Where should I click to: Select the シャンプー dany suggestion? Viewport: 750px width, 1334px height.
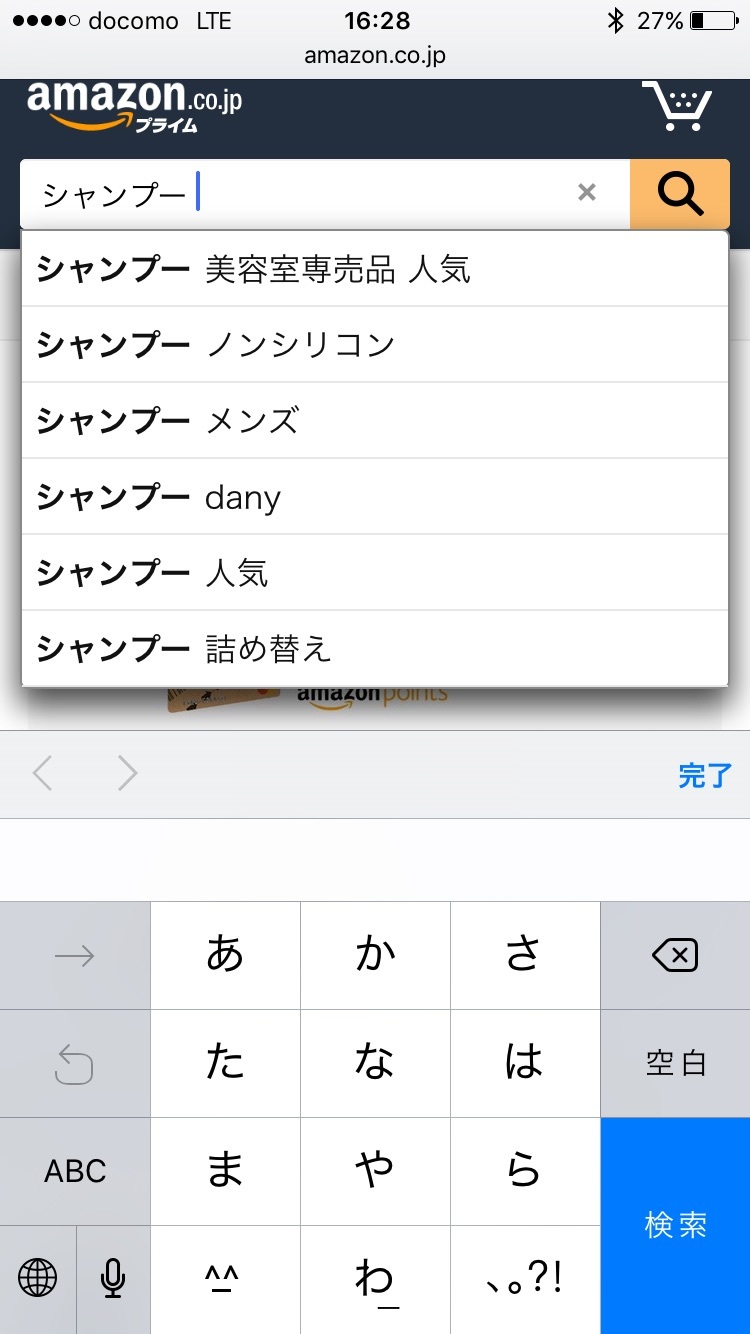(375, 497)
